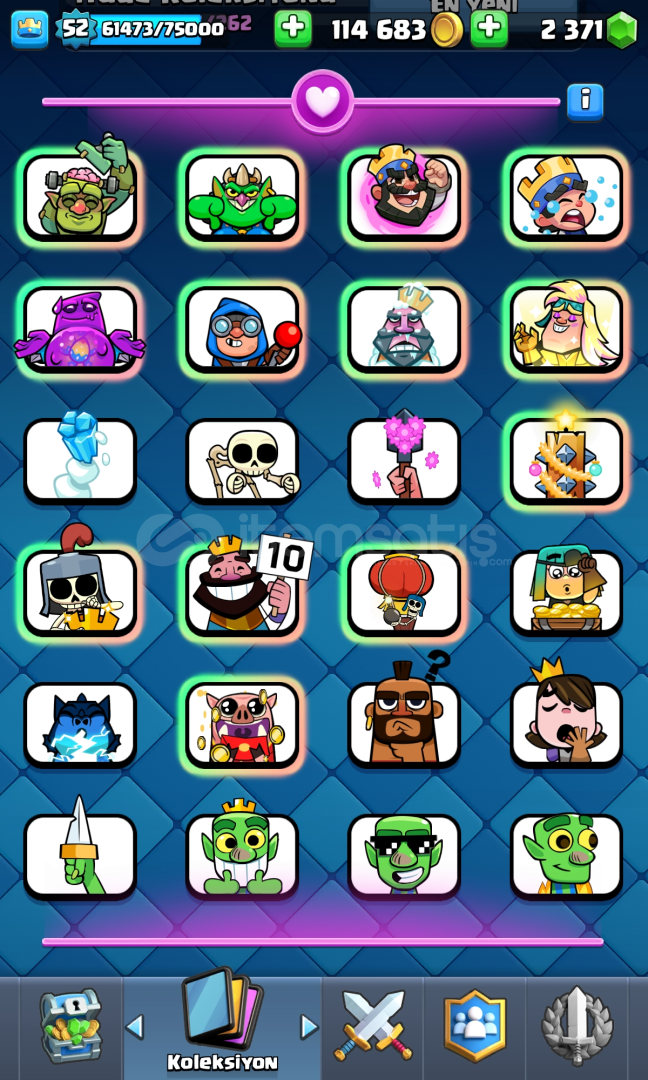Image resolution: width=648 pixels, height=1080 pixels.
Task: Tap the left arrow beside Koleksiyon
Action: pos(135,1027)
